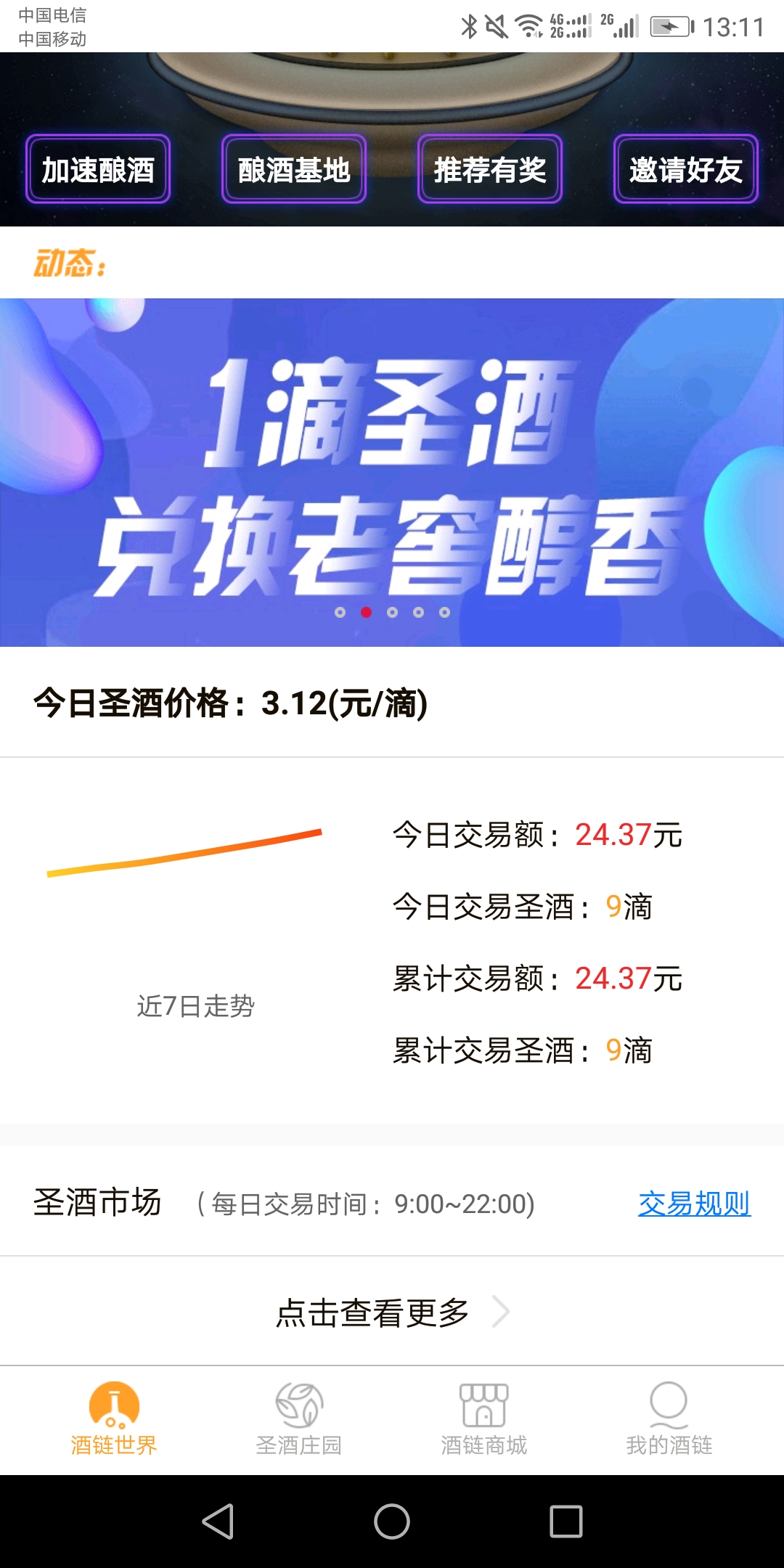Tap 点击查看更多 to see more
This screenshot has width=784, height=1568.
click(x=392, y=1312)
